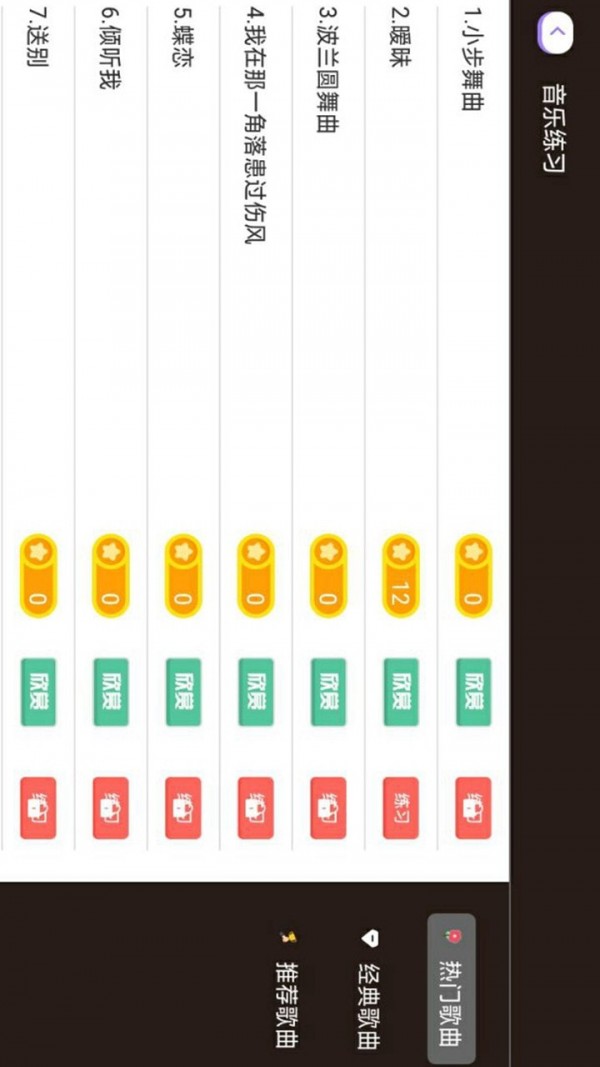The height and width of the screenshot is (1067, 600).
Task: Practice the song 暧昧
Action: [401, 808]
